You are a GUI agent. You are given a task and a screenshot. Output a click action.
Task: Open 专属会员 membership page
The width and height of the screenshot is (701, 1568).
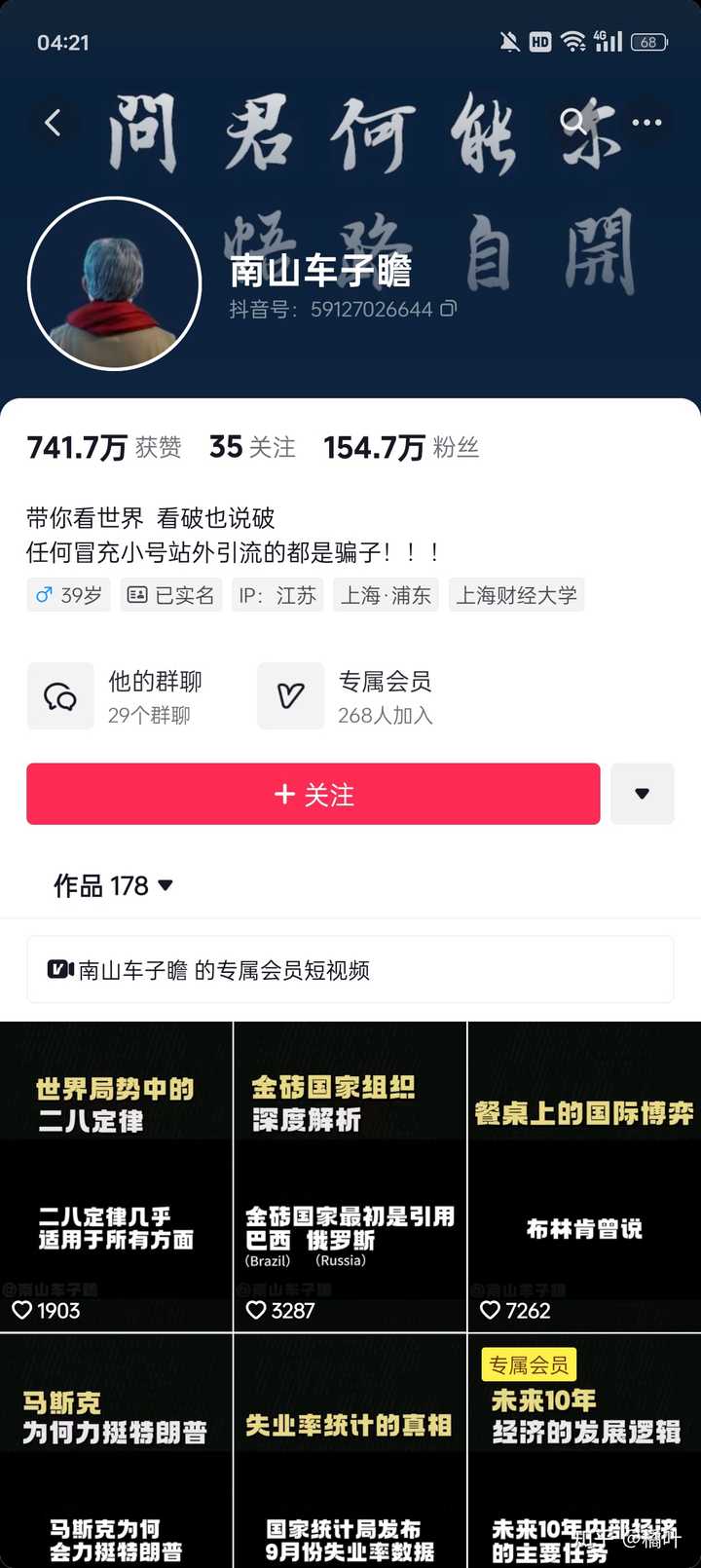click(x=347, y=696)
